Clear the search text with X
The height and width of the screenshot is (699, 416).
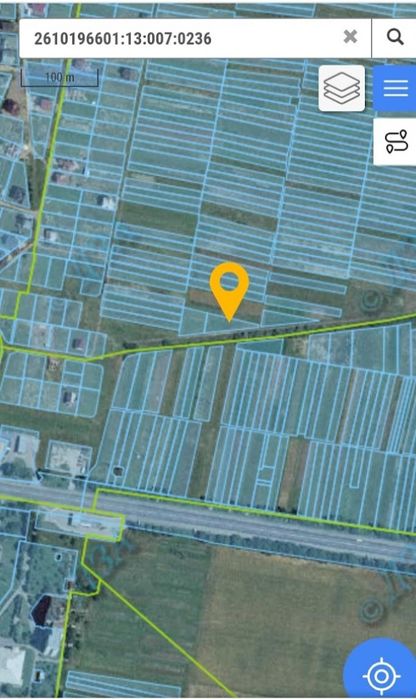pyautogui.click(x=350, y=37)
